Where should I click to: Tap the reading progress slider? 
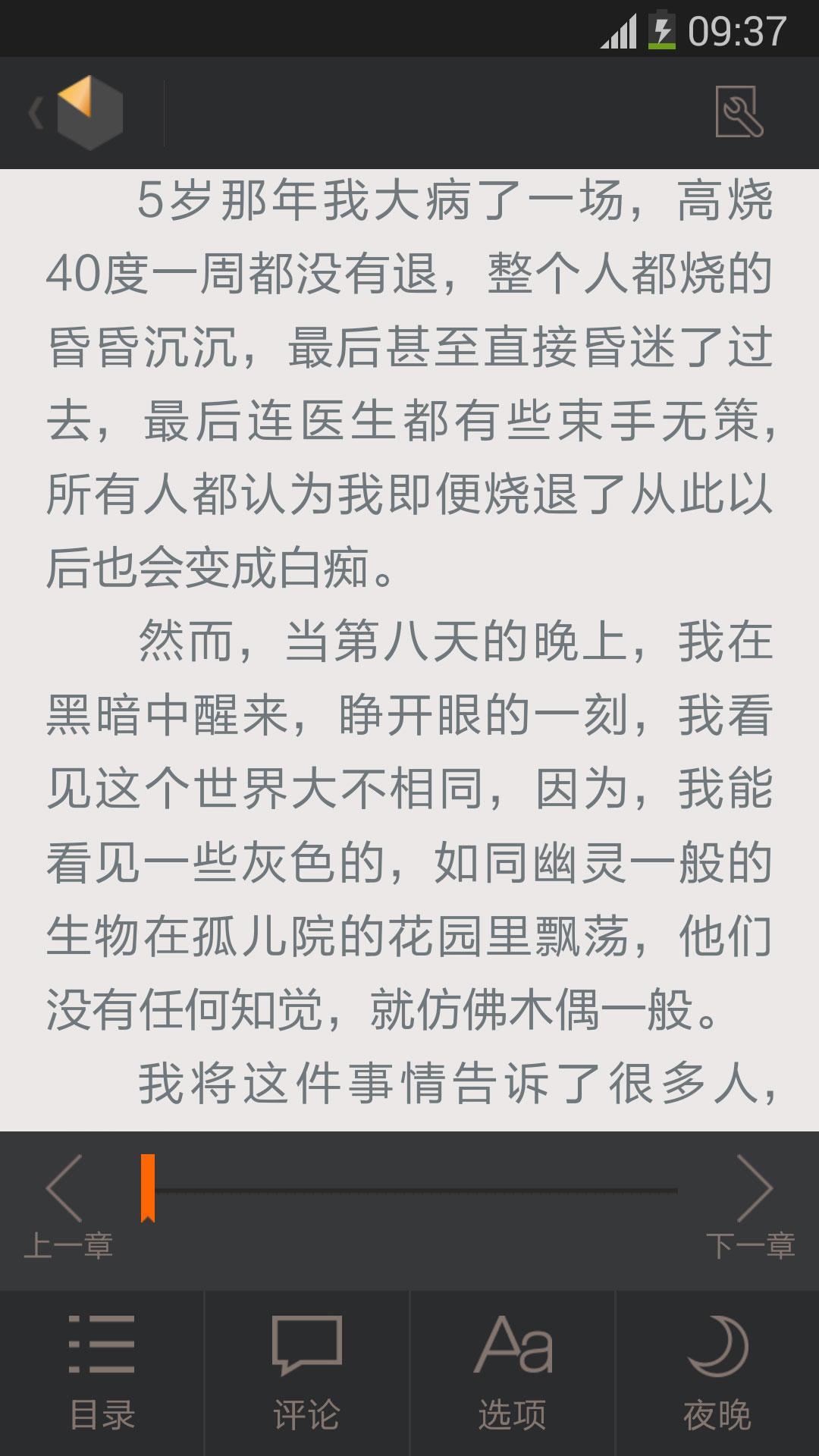[x=409, y=1189]
